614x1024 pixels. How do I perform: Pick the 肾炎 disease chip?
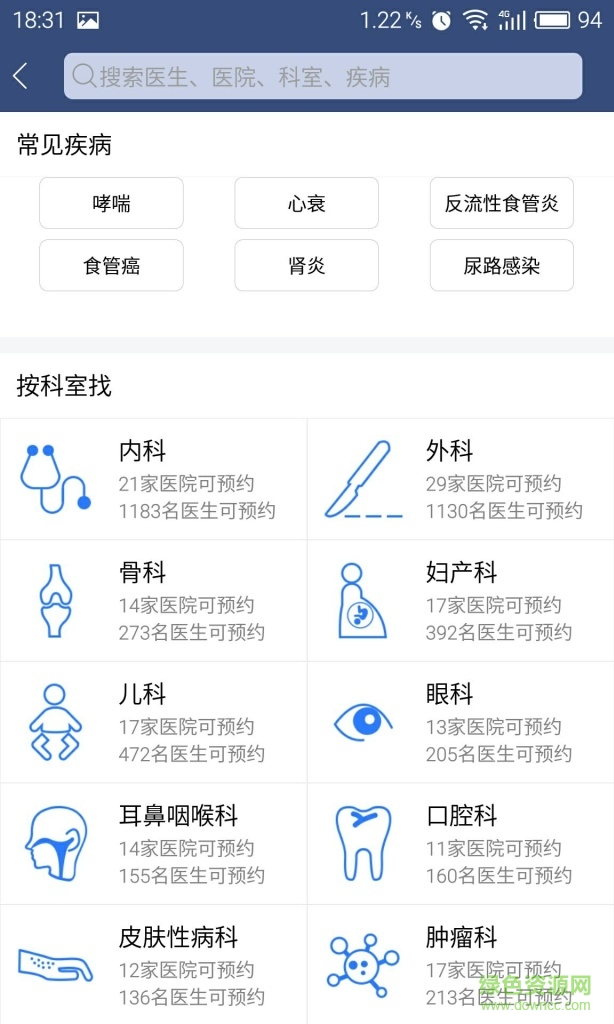tap(306, 265)
